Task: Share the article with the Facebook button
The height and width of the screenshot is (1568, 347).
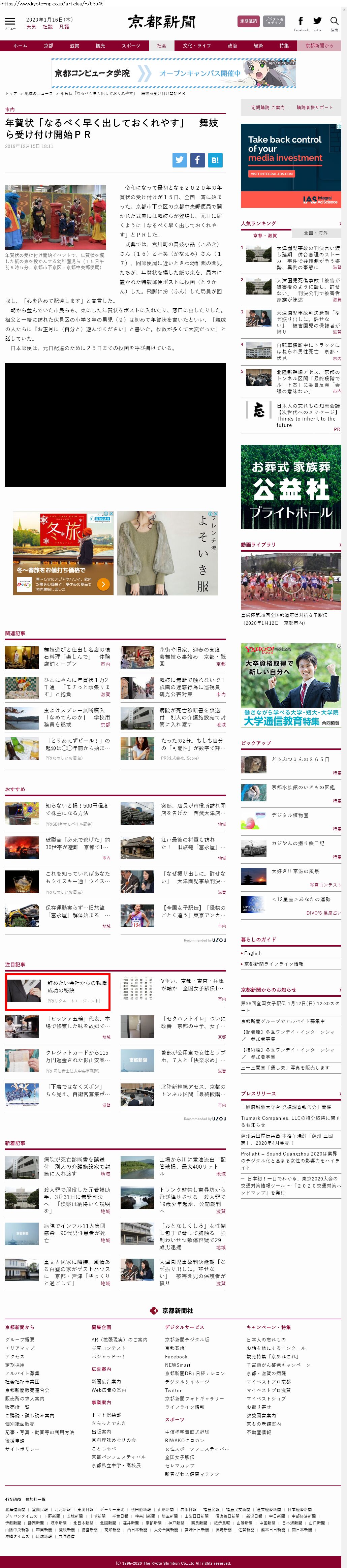Action: tap(197, 160)
